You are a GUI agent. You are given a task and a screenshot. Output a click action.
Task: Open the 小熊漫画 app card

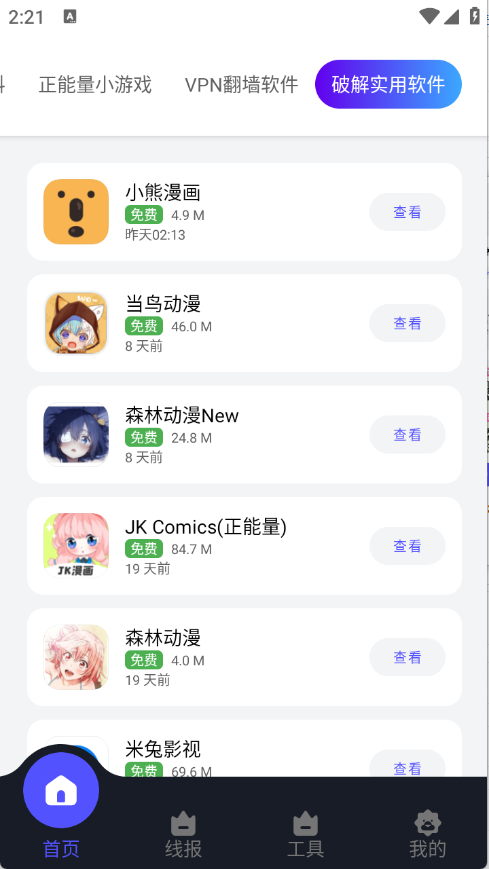click(244, 212)
